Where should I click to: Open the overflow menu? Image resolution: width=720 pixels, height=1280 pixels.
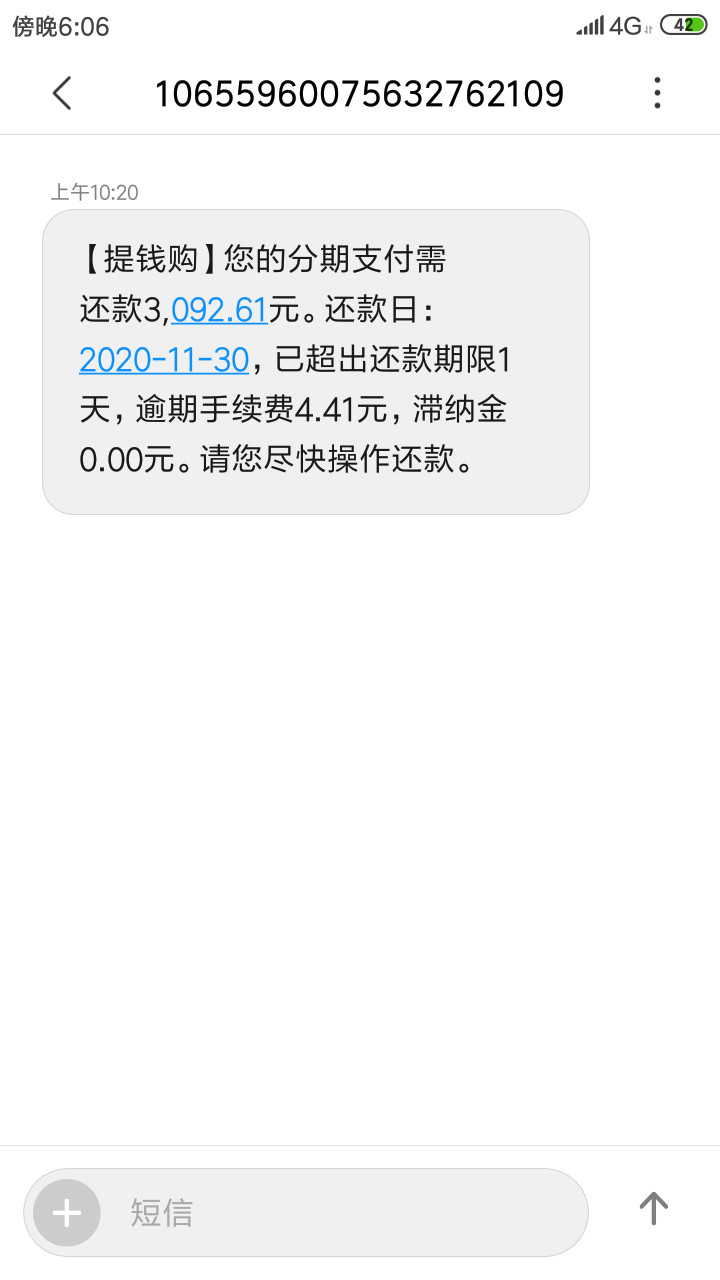[x=657, y=93]
